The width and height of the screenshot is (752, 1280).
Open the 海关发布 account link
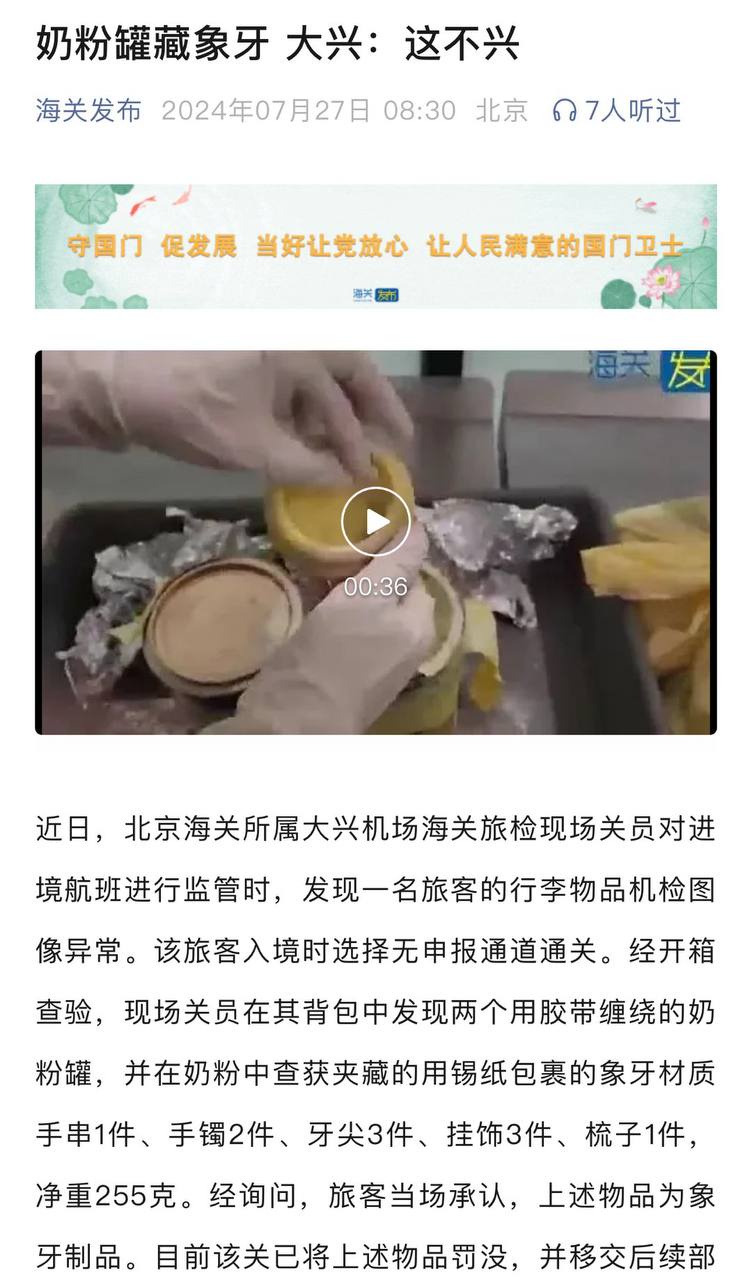pyautogui.click(x=89, y=110)
